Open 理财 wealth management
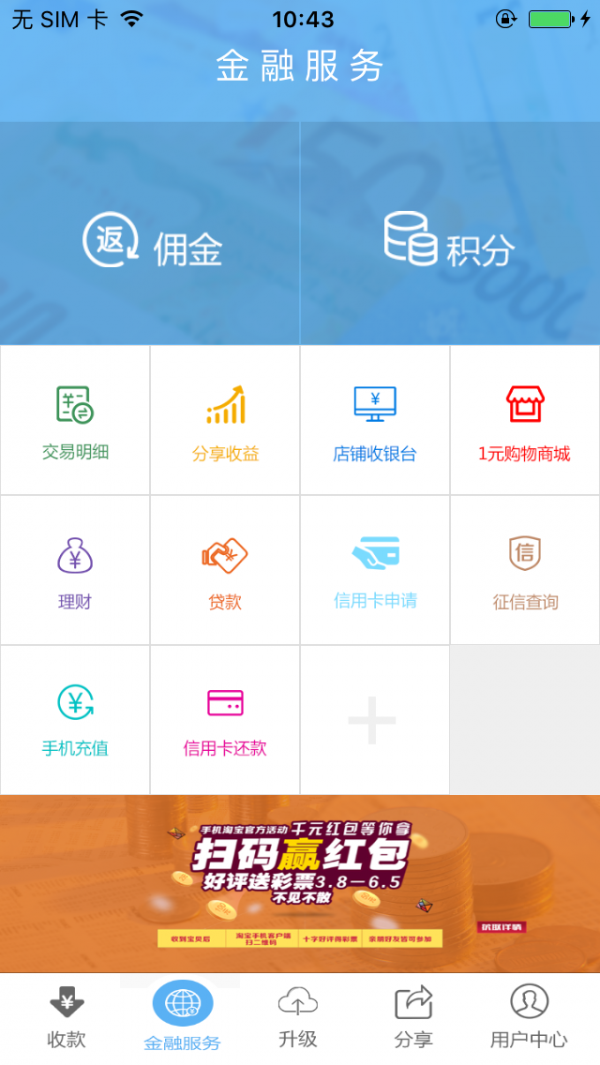The height and width of the screenshot is (1065, 600). 75,571
